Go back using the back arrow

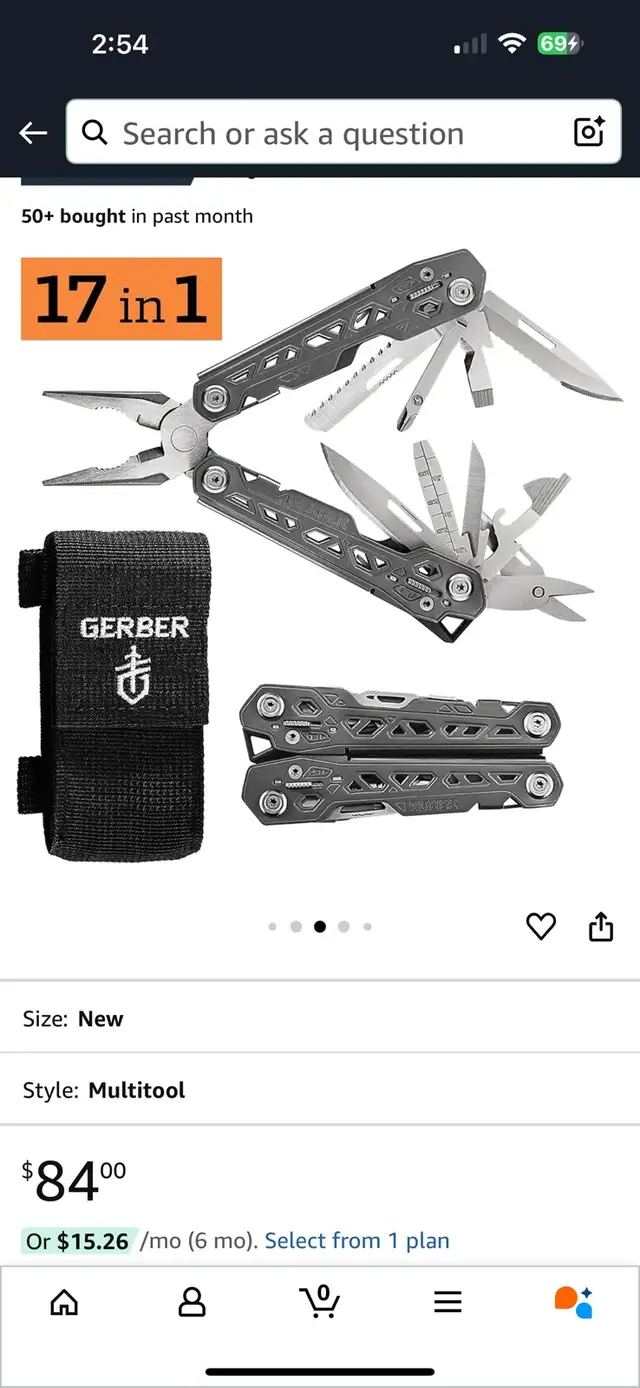[33, 133]
